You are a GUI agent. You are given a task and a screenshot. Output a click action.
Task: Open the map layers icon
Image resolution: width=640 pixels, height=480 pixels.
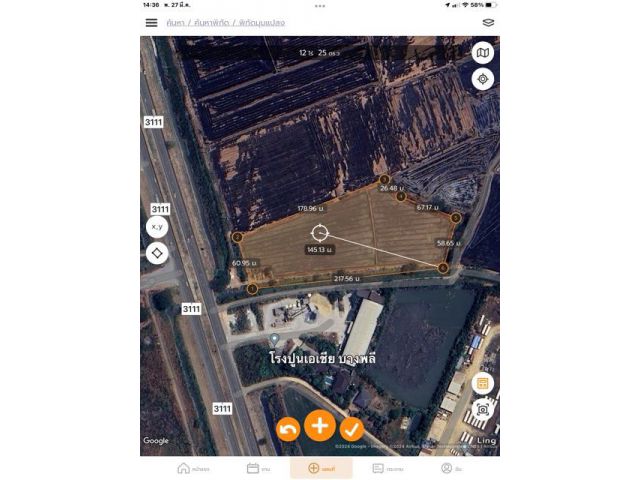pos(488,22)
